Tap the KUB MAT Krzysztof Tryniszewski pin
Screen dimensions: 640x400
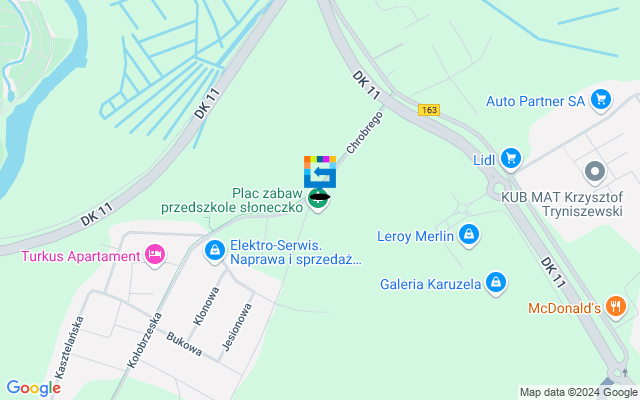[596, 171]
